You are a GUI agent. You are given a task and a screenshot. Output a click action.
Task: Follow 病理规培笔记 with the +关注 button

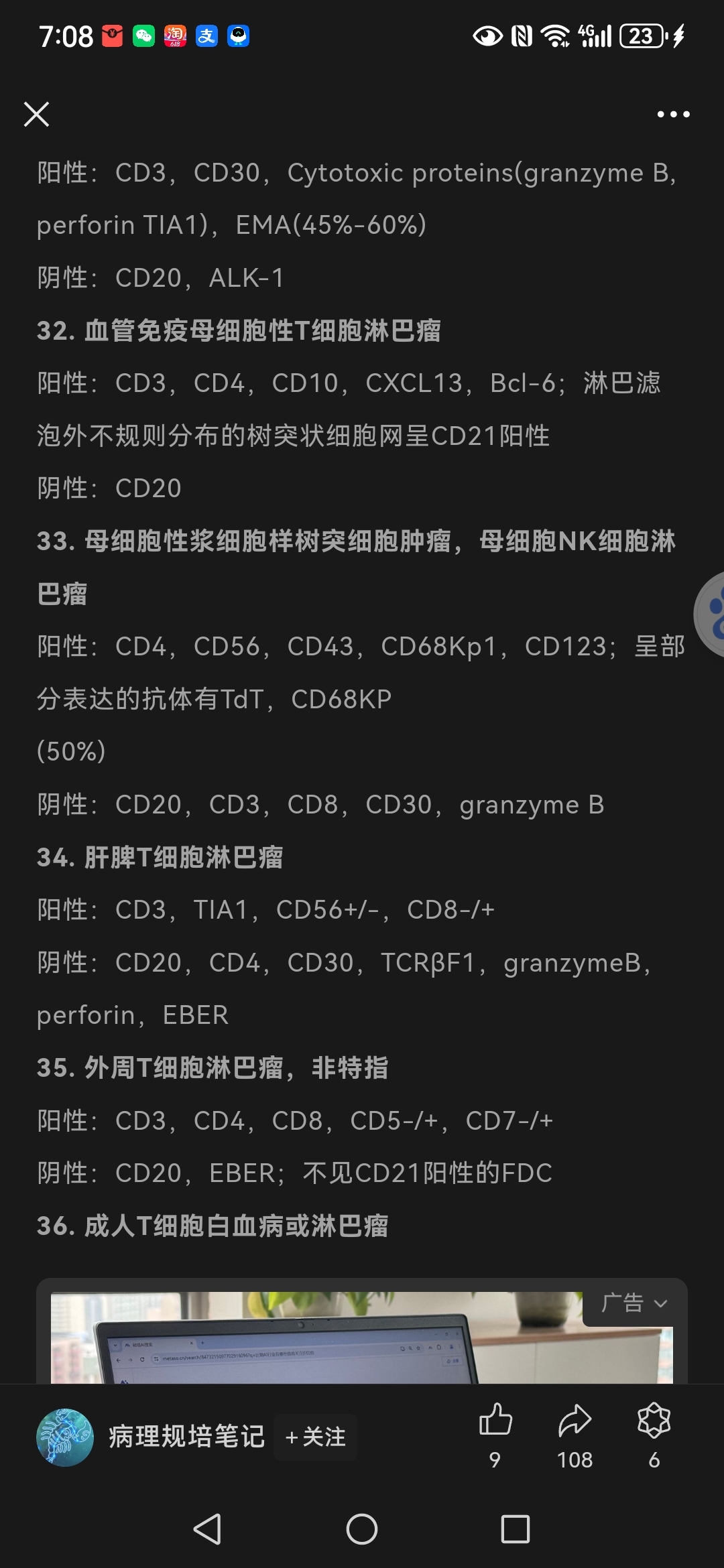316,1437
